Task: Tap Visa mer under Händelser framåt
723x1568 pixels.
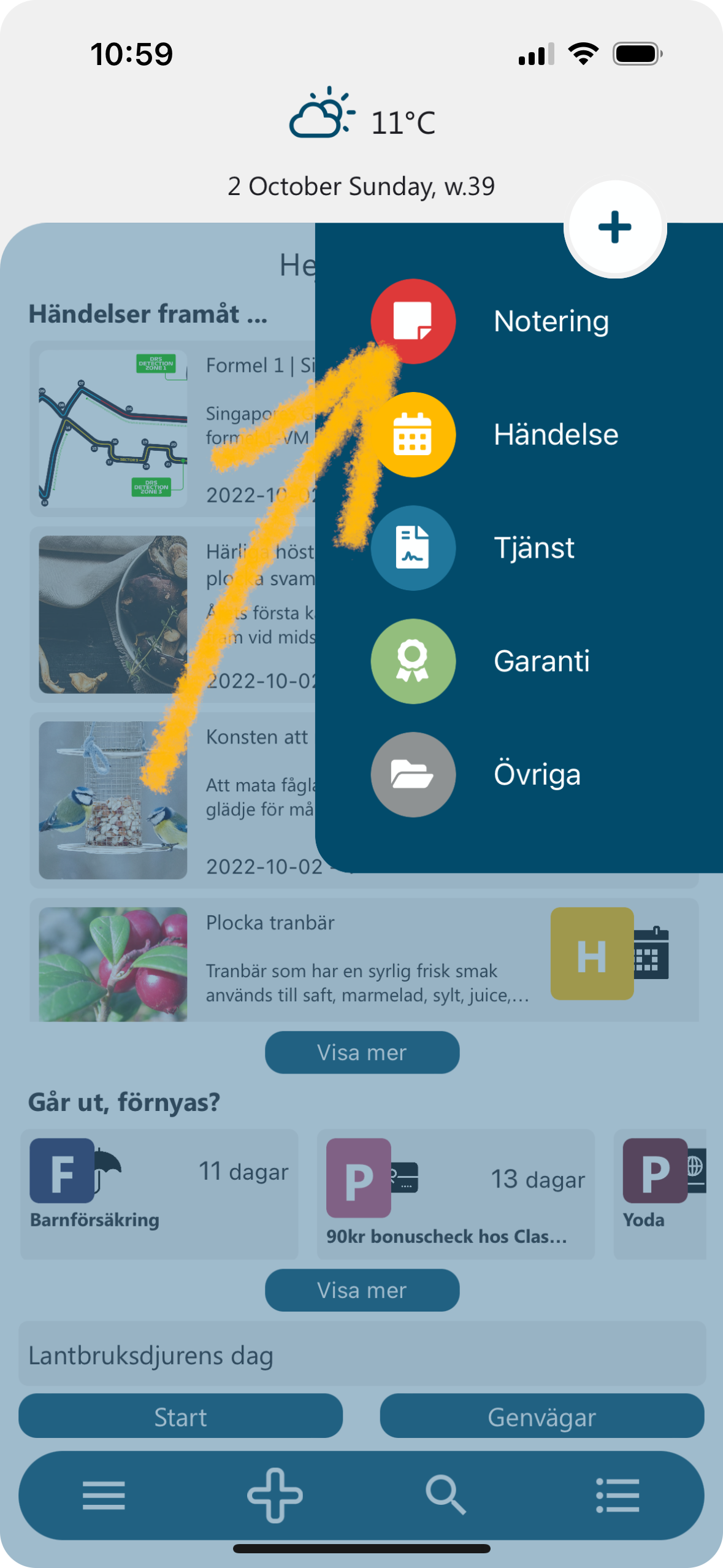Action: 362,1053
